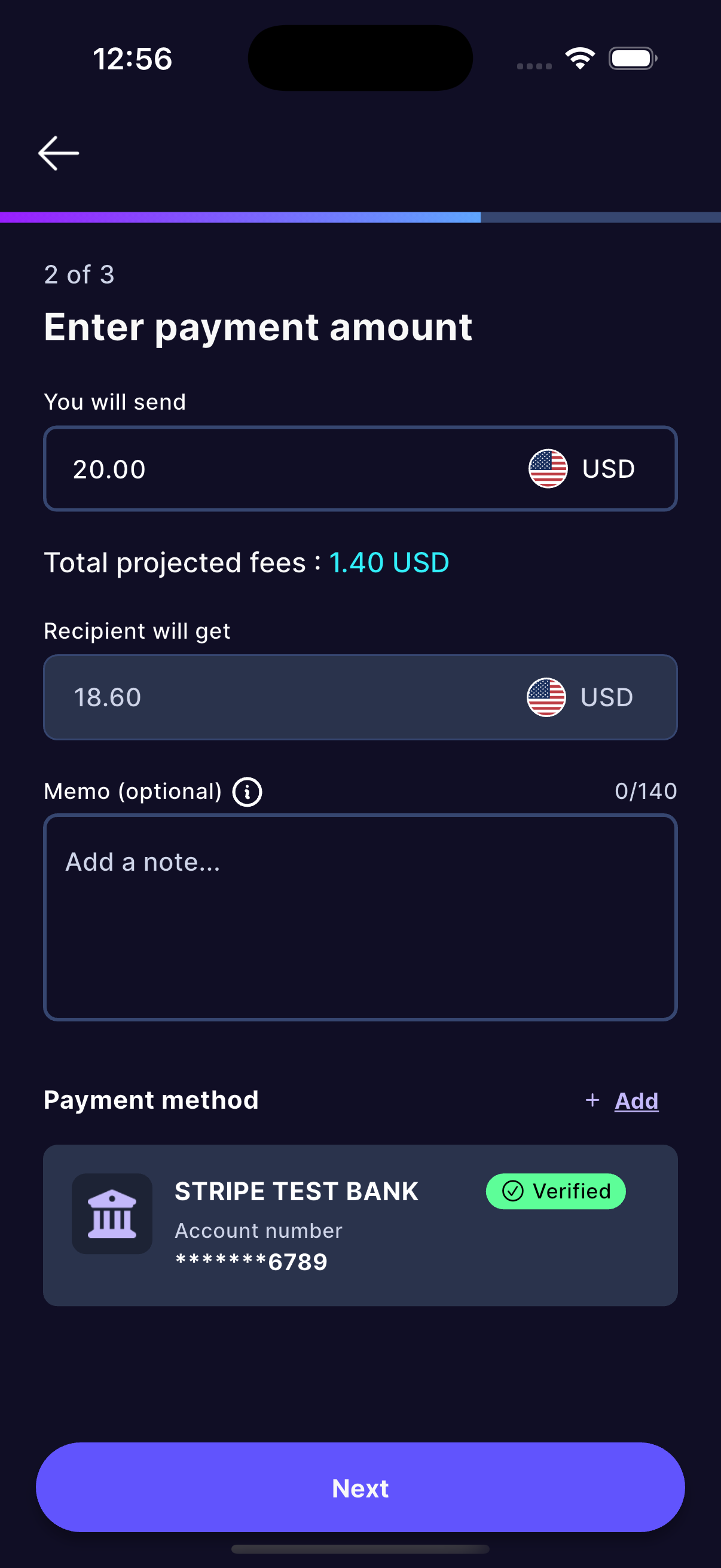721x1568 pixels.
Task: Continue with the Next button
Action: (x=360, y=1487)
